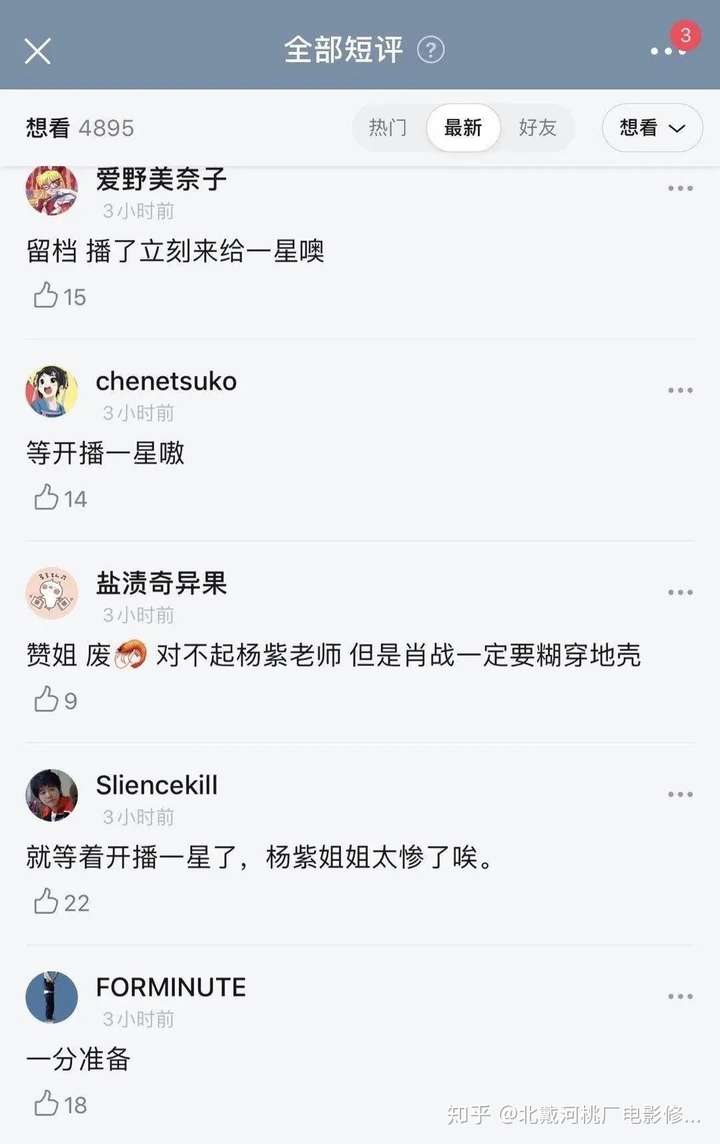
Task: Open more options for 爱野美奈子's comment
Action: [680, 189]
